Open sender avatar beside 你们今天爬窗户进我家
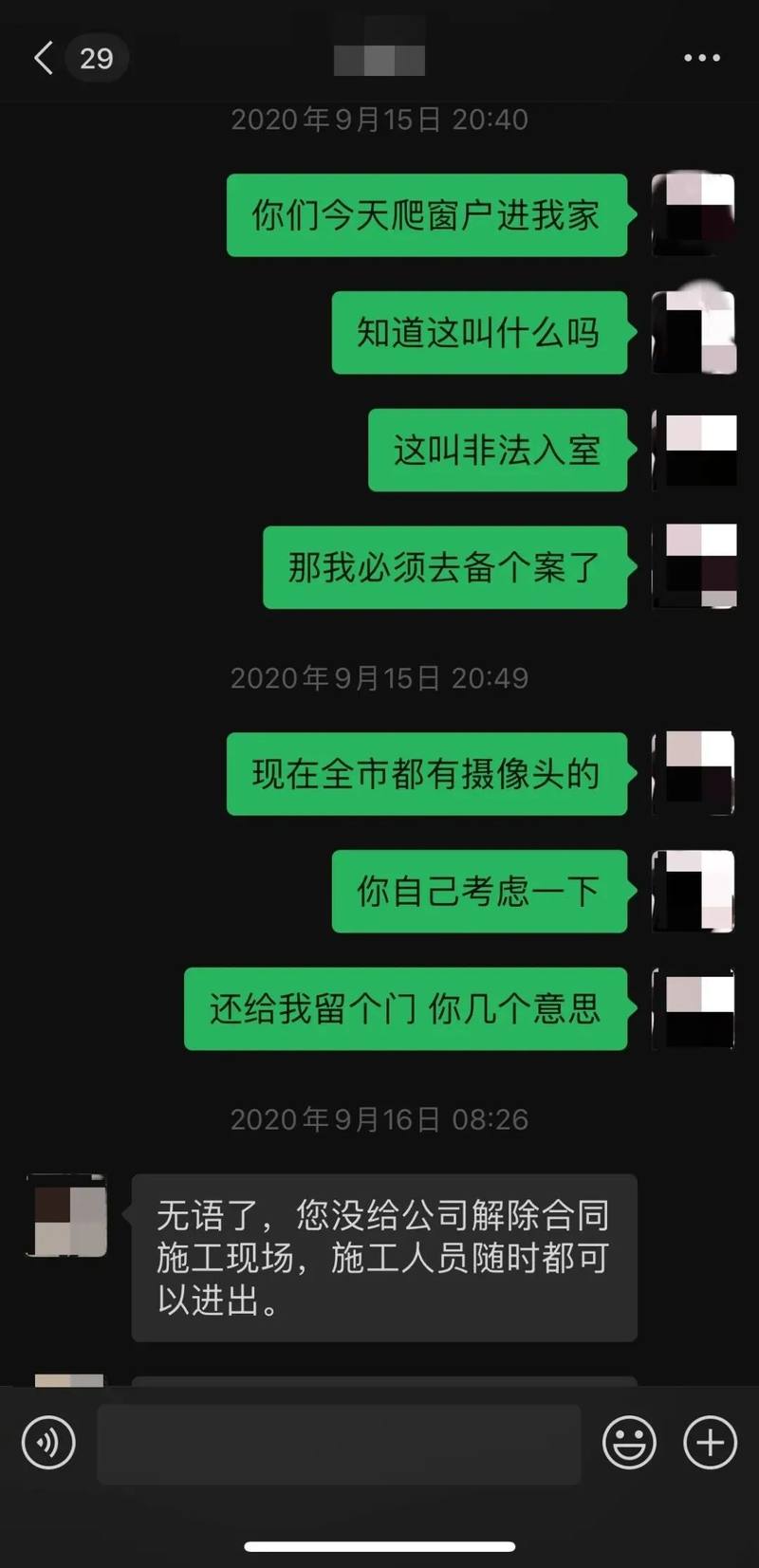The image size is (759, 1568). click(x=694, y=214)
